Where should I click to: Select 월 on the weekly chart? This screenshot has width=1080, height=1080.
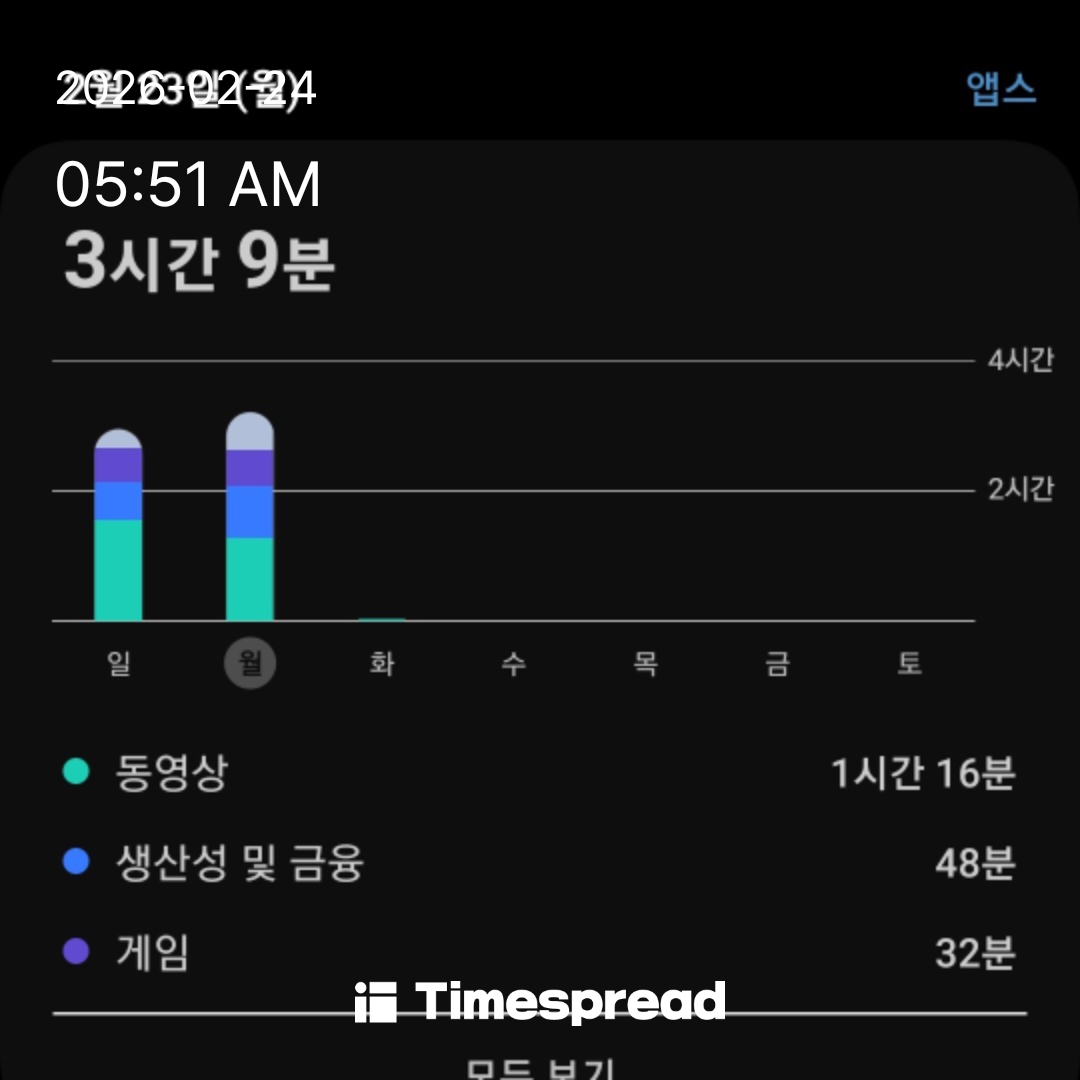click(250, 663)
